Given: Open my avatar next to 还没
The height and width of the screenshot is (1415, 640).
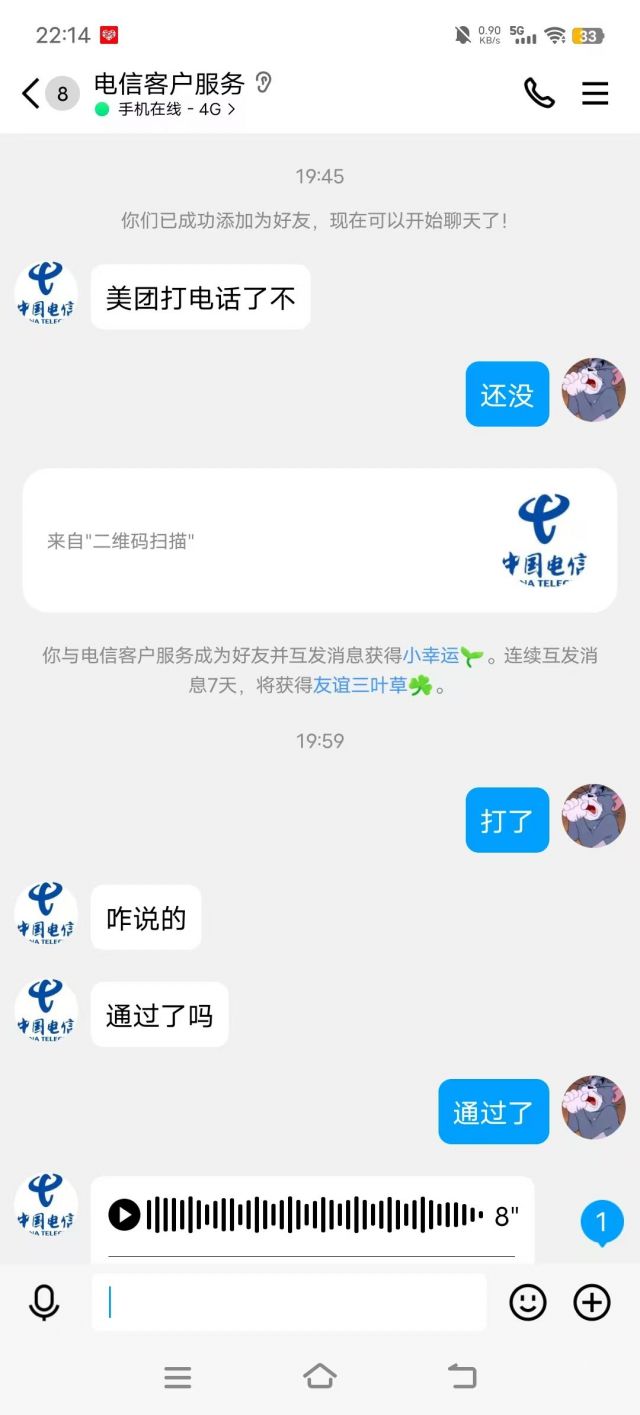Looking at the screenshot, I should click(594, 390).
